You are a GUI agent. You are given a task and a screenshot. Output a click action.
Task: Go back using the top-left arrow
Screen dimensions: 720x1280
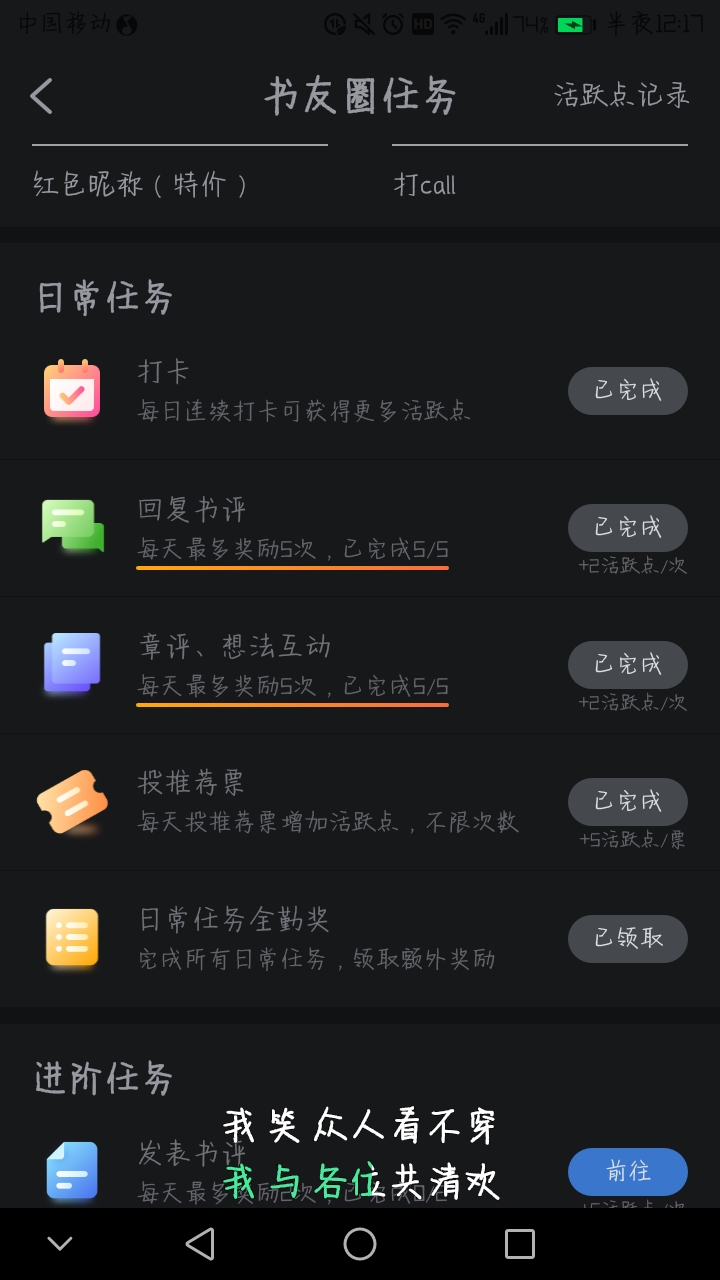[x=42, y=96]
